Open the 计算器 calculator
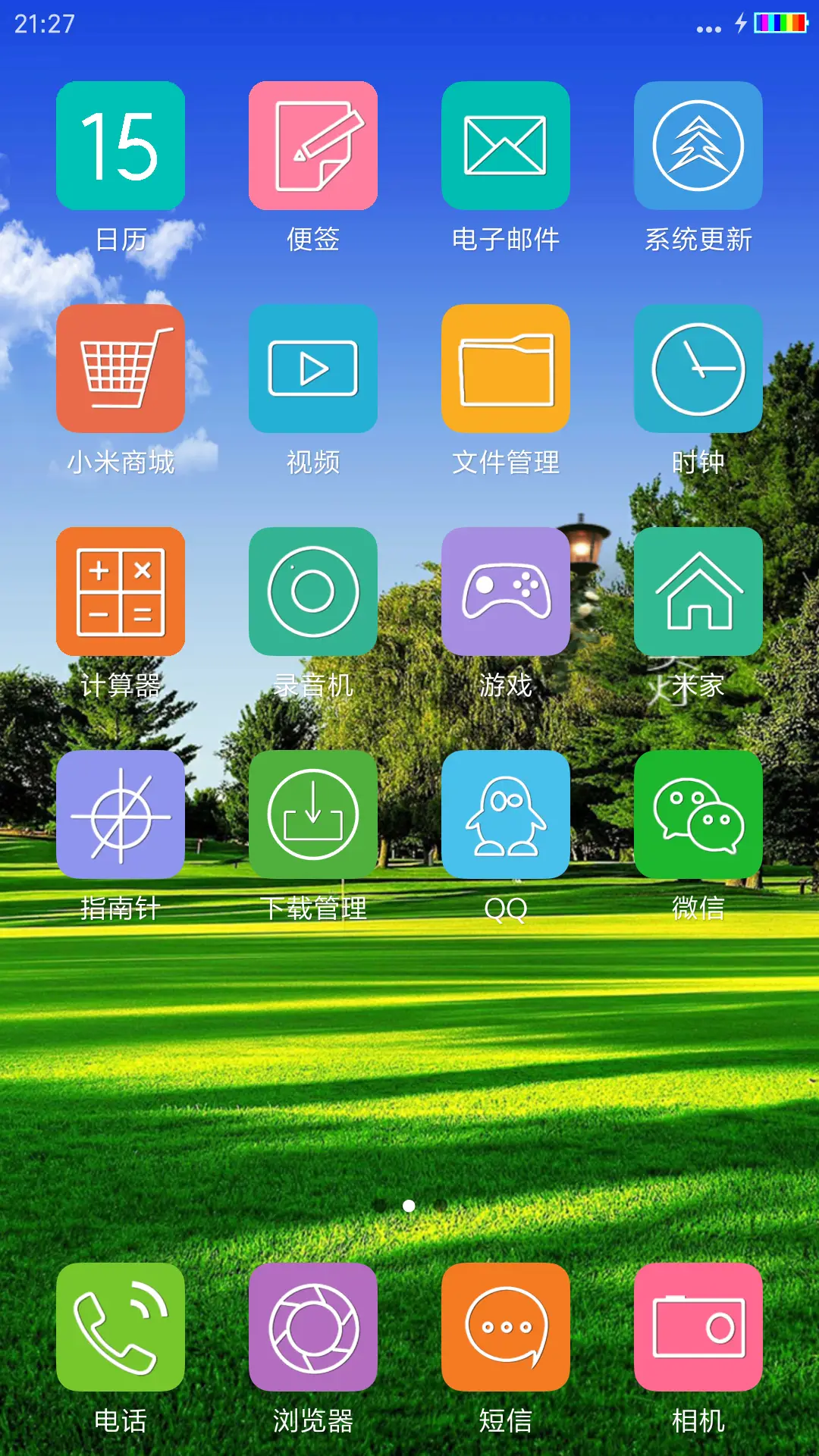 pos(120,591)
